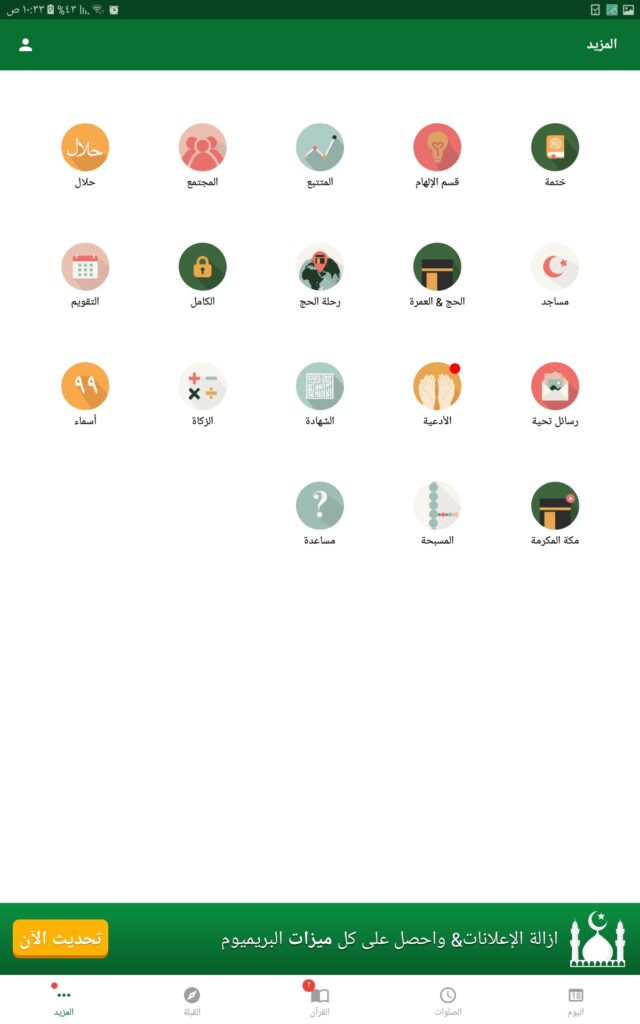Tap تحديث الآن premium upgrade button
The width and height of the screenshot is (640, 1024).
pyautogui.click(x=60, y=939)
